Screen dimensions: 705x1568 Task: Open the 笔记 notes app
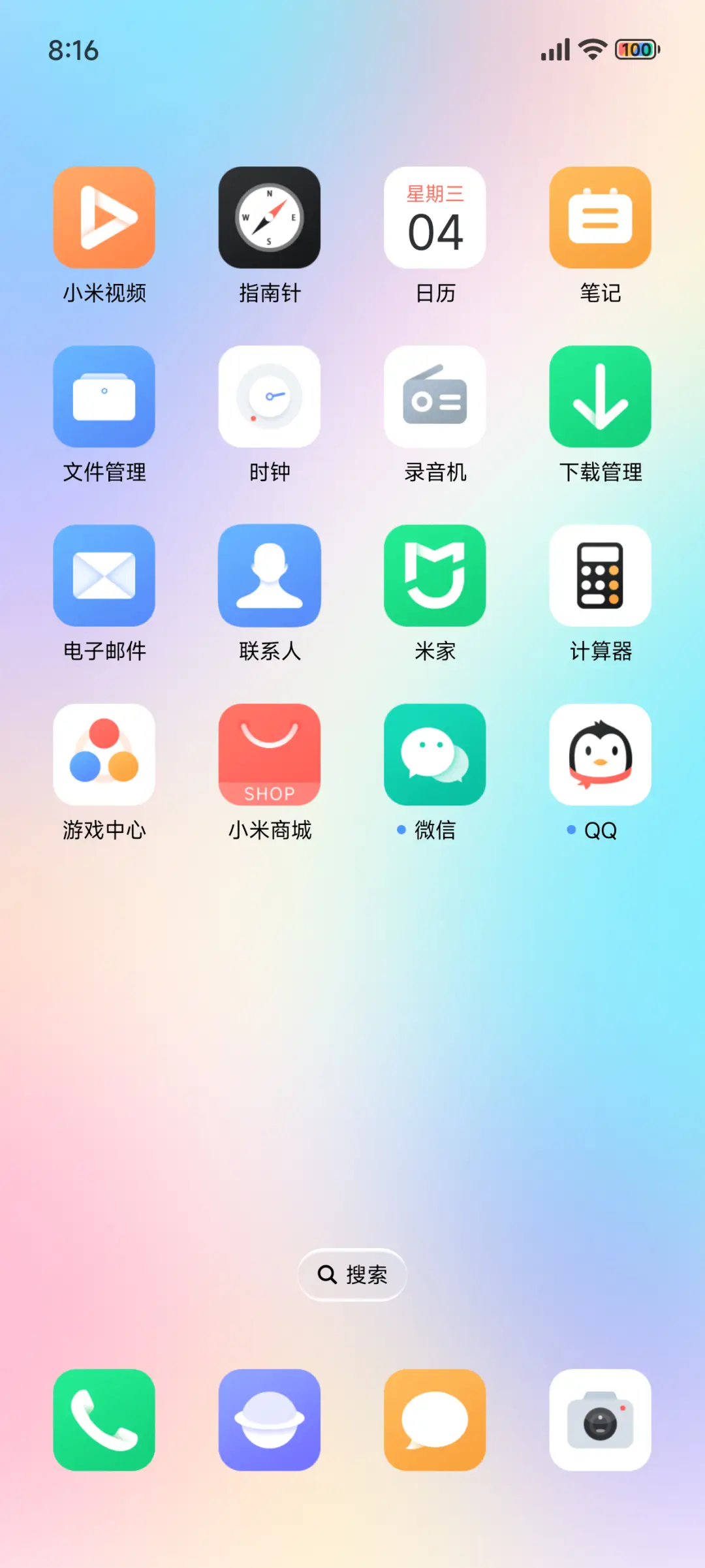pyautogui.click(x=601, y=218)
